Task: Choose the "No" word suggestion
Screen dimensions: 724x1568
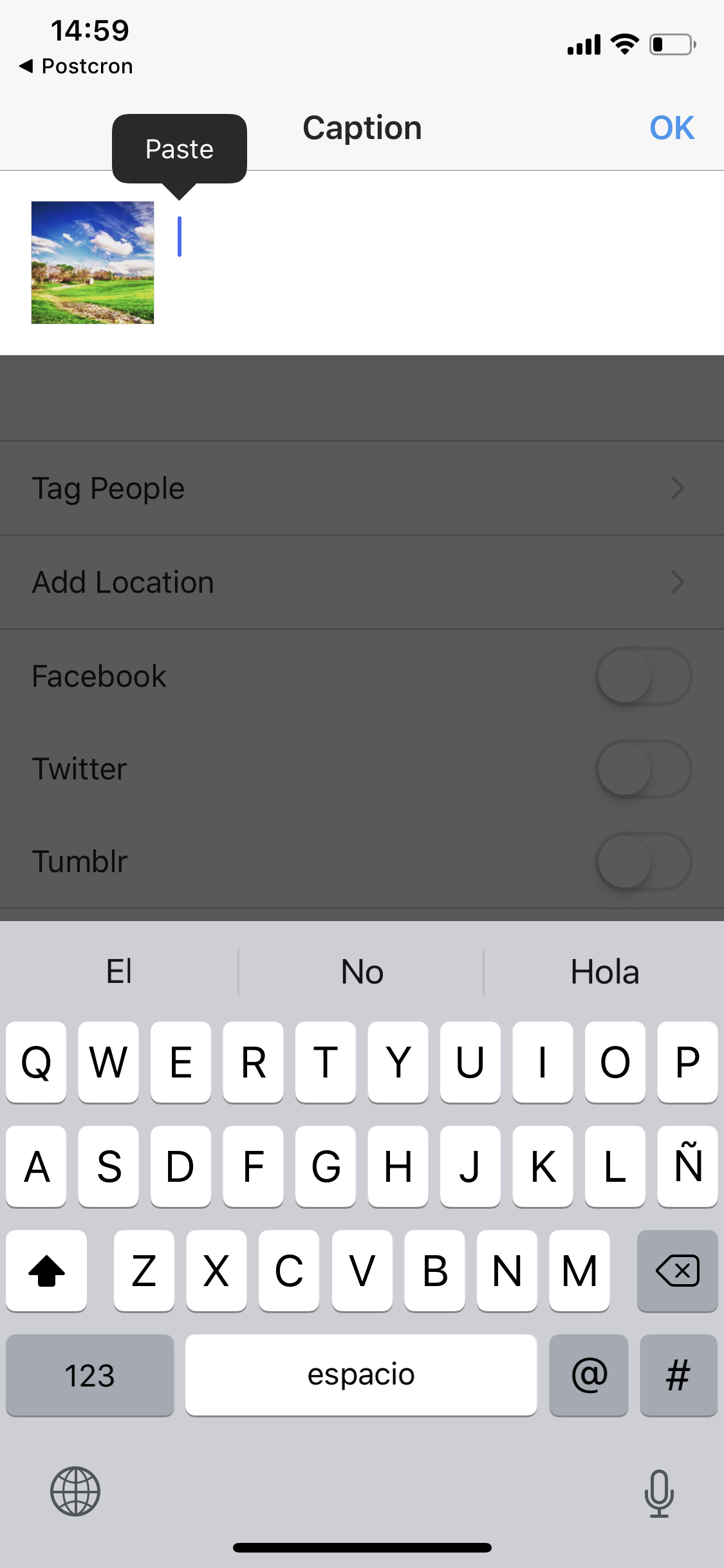Action: pos(362,972)
